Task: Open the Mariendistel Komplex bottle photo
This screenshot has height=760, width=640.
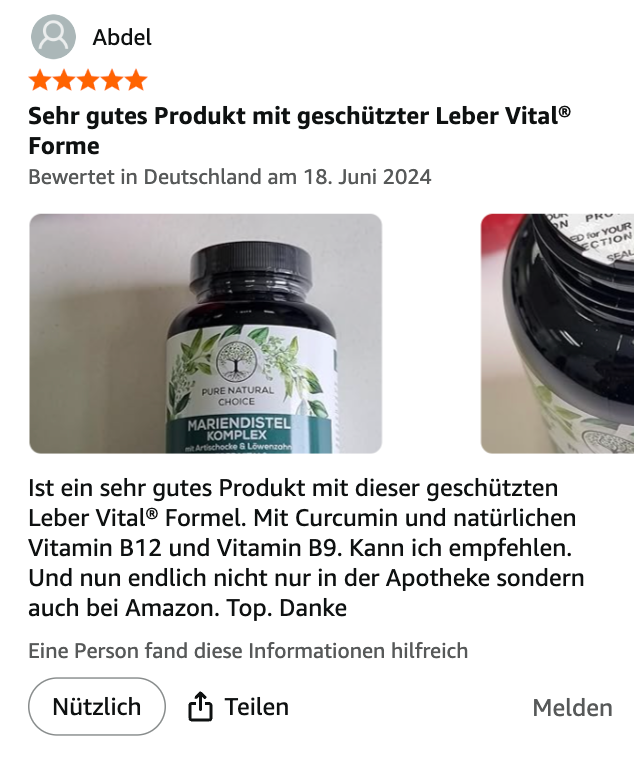Action: tap(205, 333)
